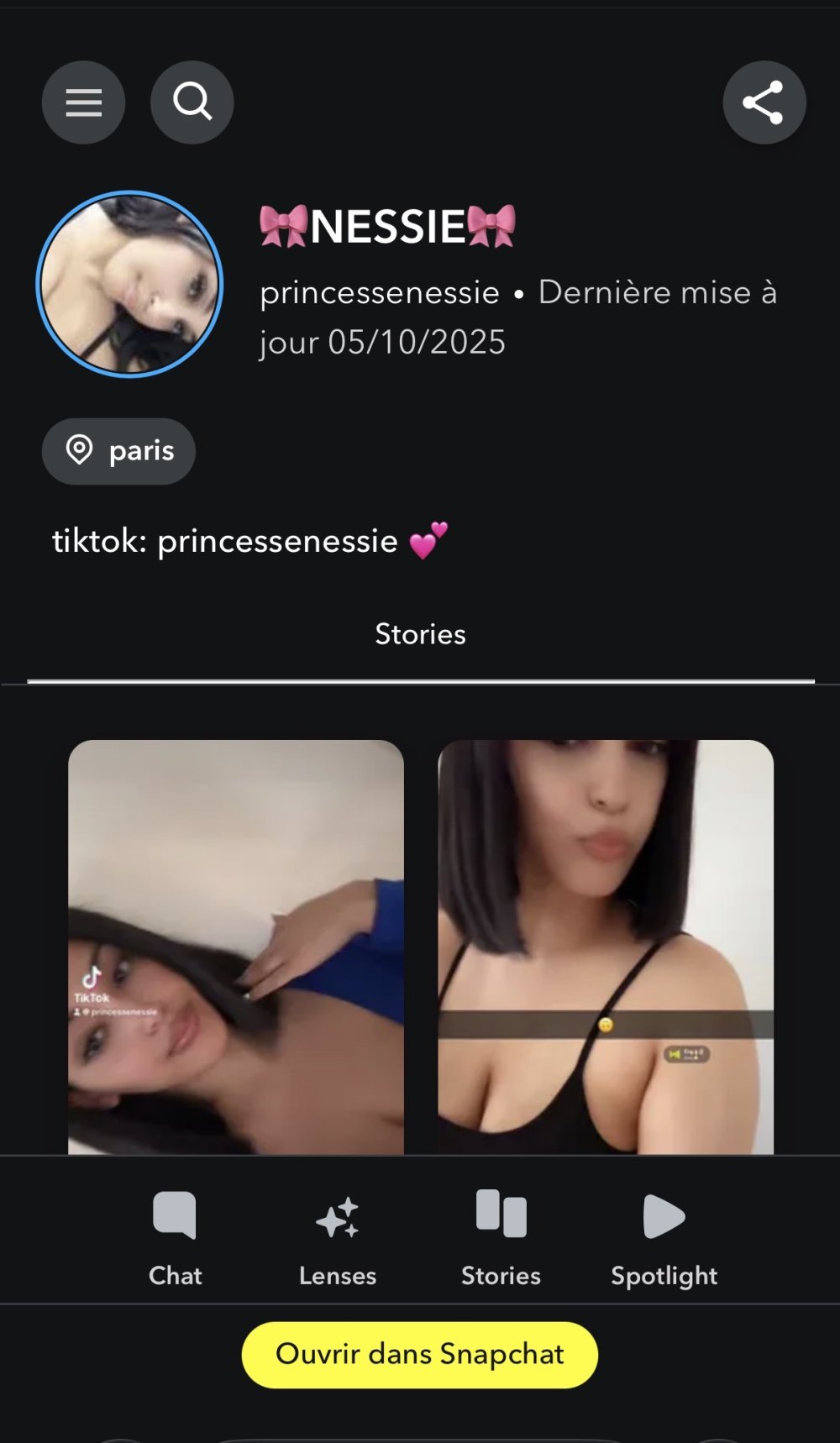Screen dimensions: 840x1443
Task: Open the search magnifier
Action: tap(192, 102)
